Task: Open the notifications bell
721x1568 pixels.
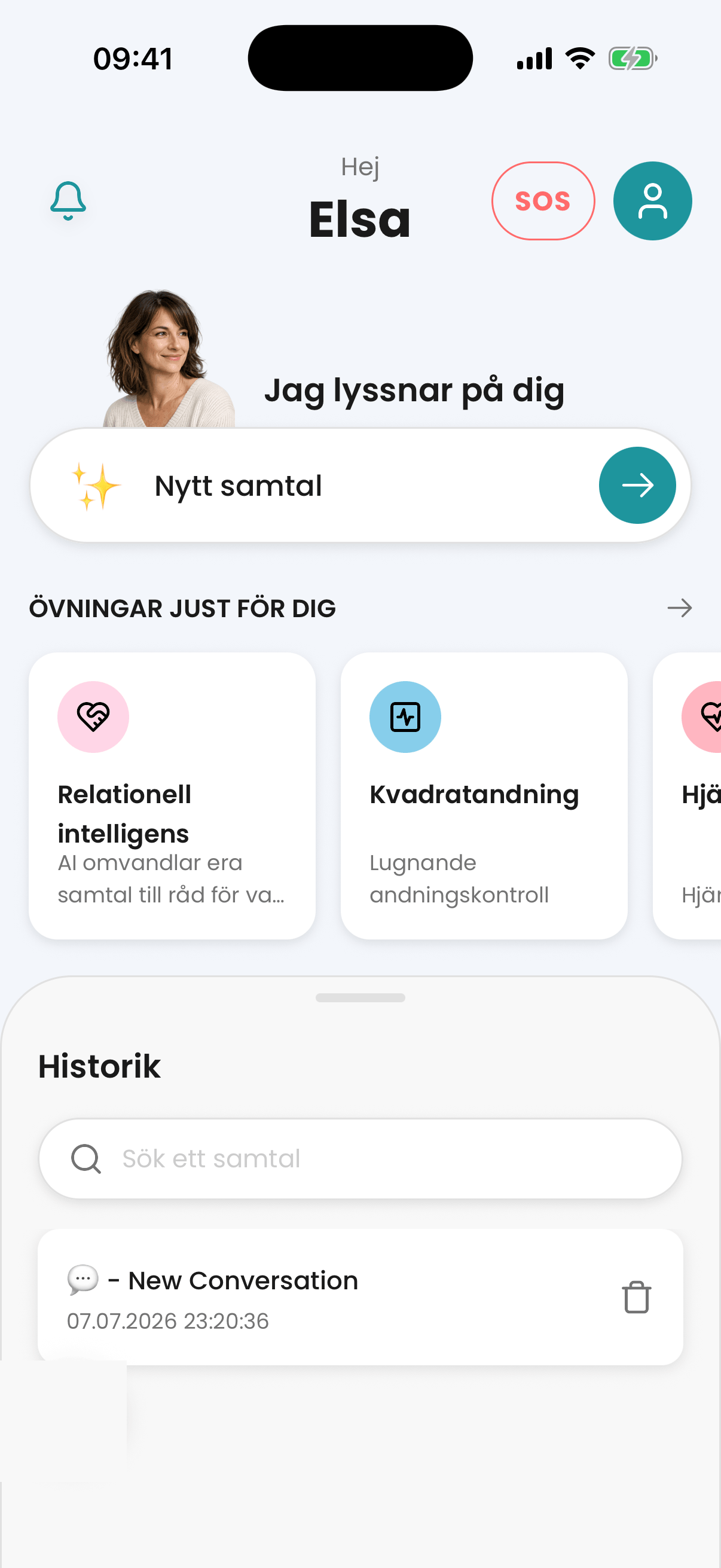Action: tap(68, 201)
